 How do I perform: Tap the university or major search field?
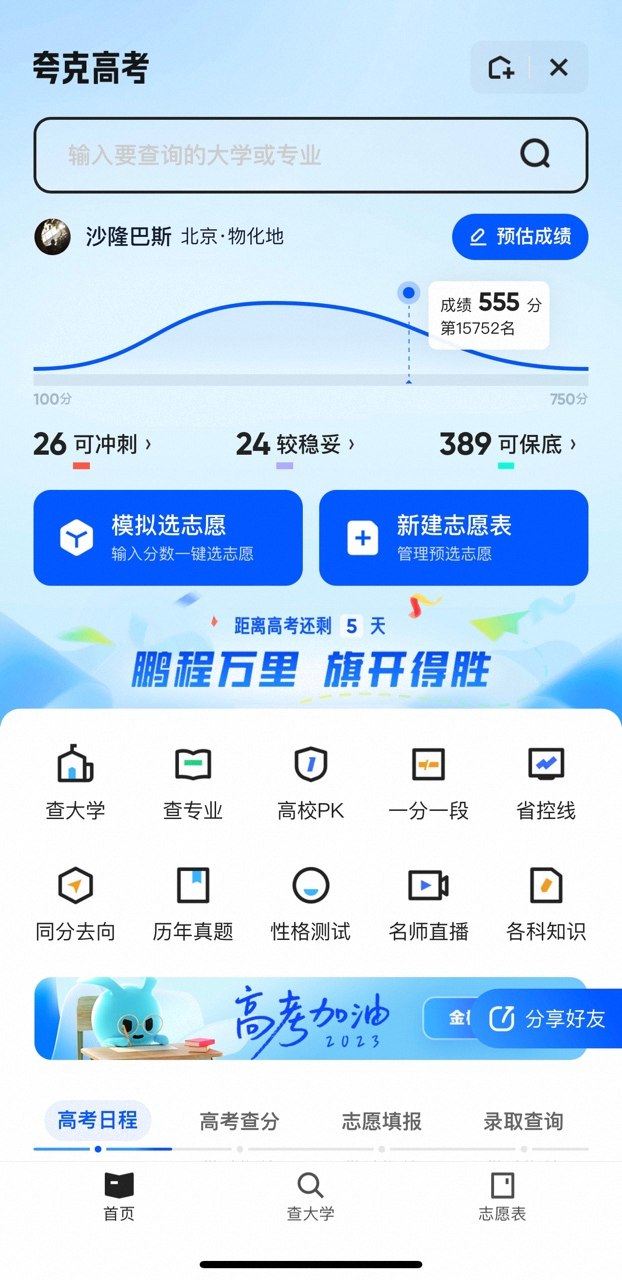click(290, 155)
